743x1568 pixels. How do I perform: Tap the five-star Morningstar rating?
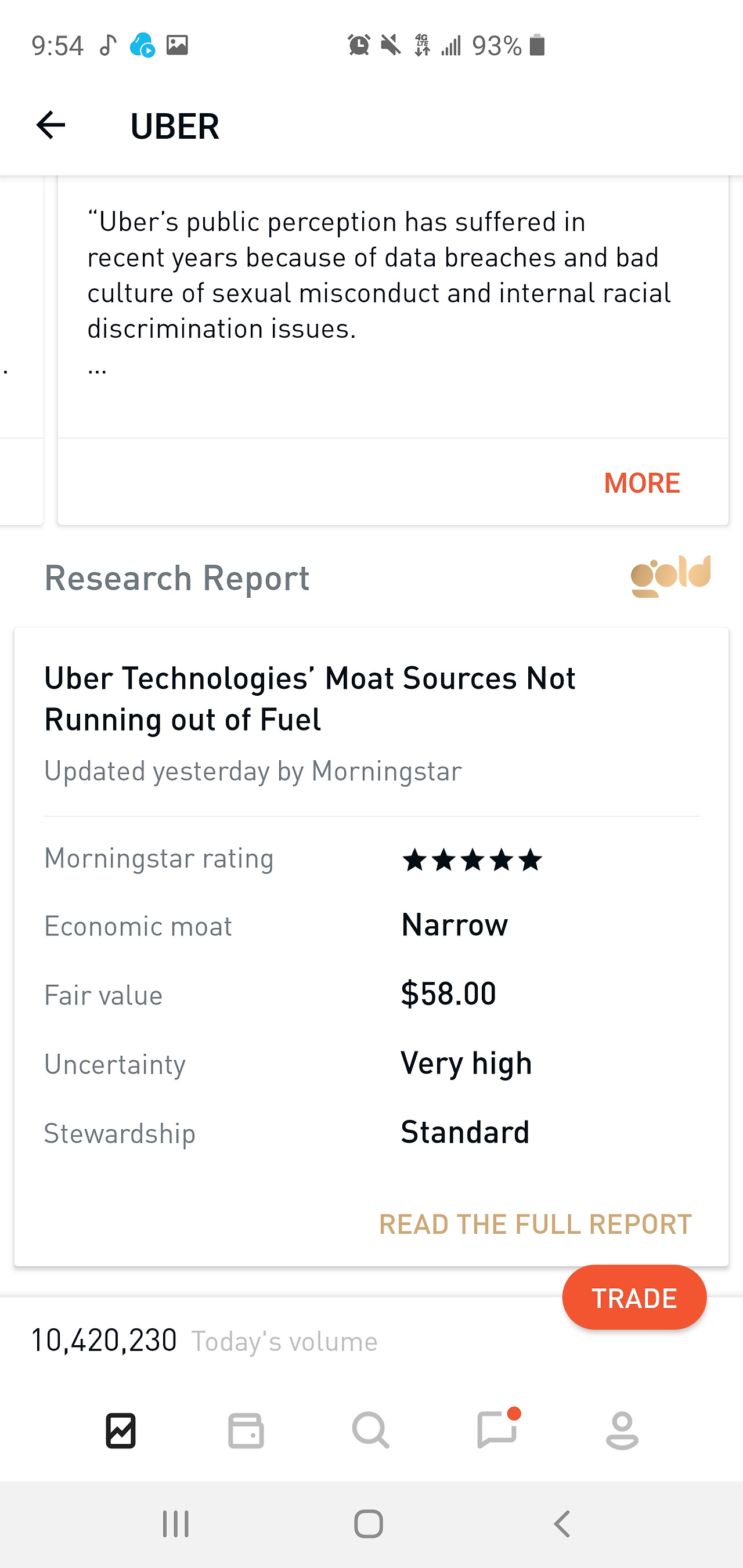coord(471,858)
